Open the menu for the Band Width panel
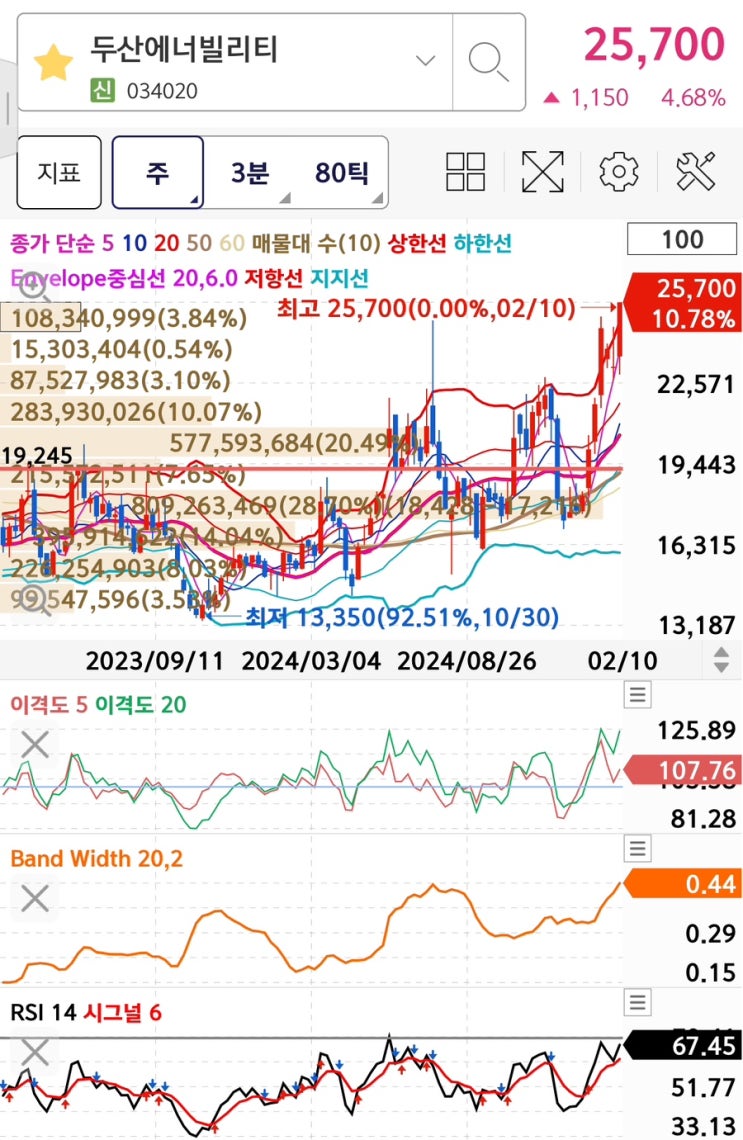The height and width of the screenshot is (1140, 743). [638, 848]
